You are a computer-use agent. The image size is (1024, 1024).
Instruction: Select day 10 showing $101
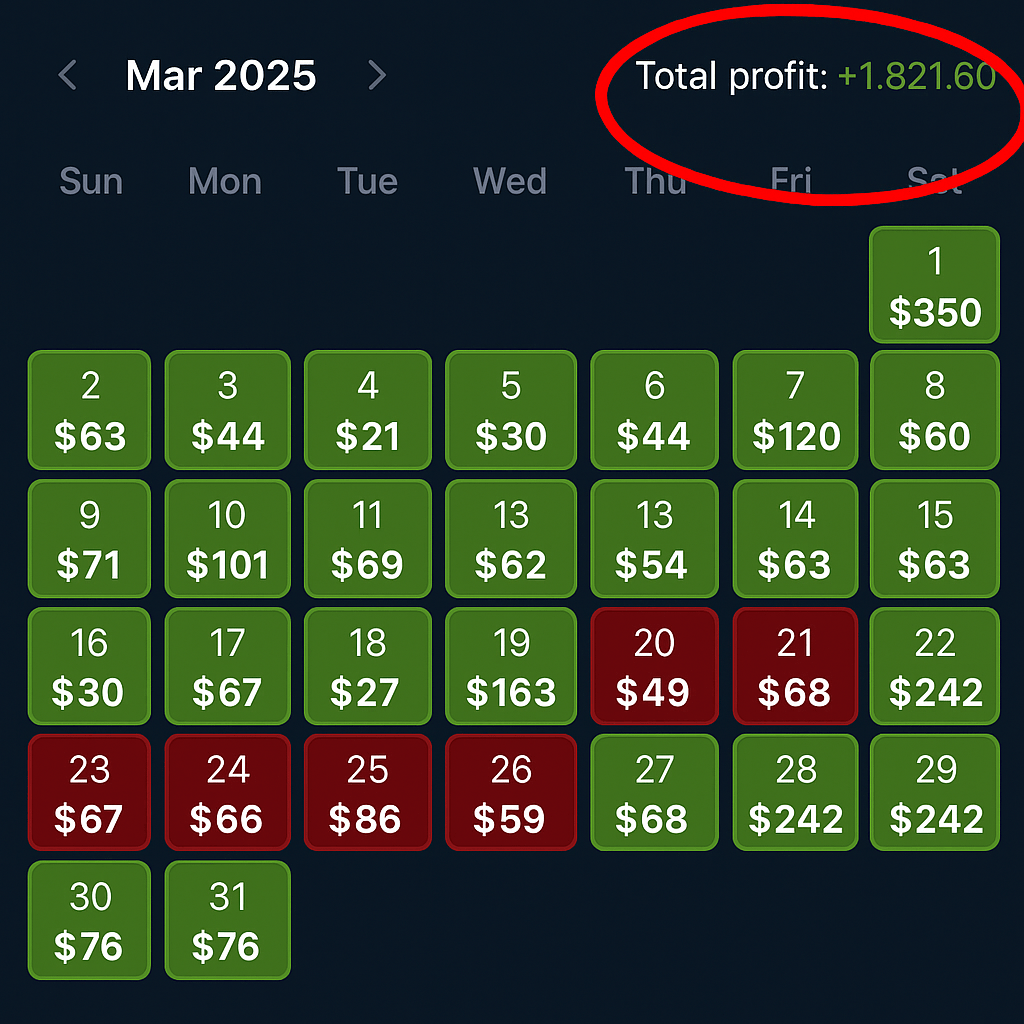(227, 540)
